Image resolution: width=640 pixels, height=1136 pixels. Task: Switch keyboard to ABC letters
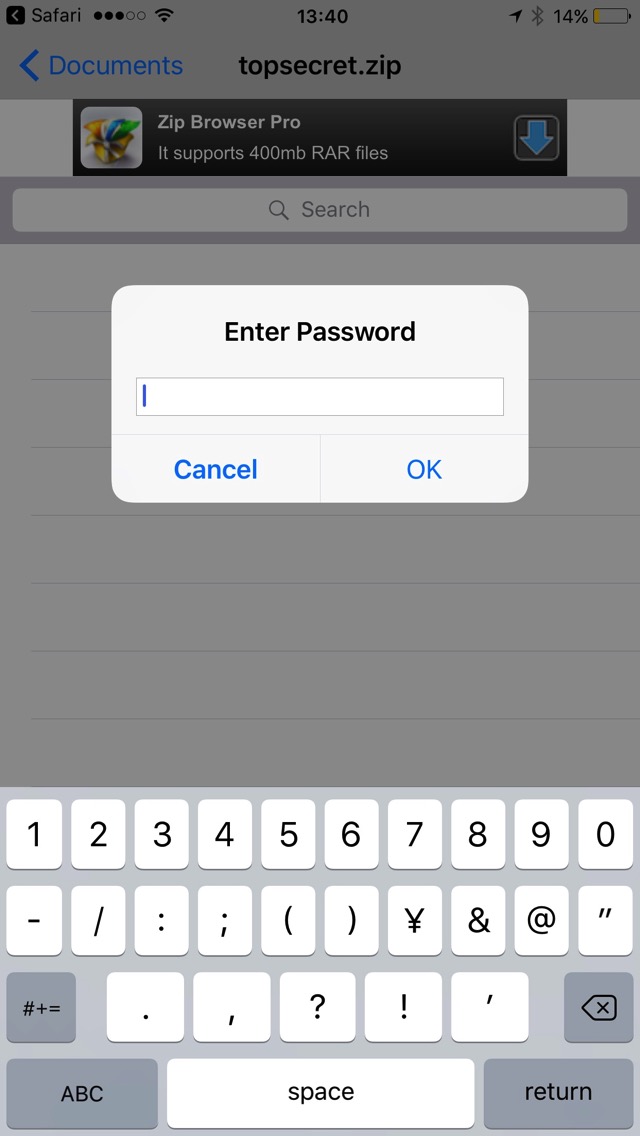[x=82, y=1093]
